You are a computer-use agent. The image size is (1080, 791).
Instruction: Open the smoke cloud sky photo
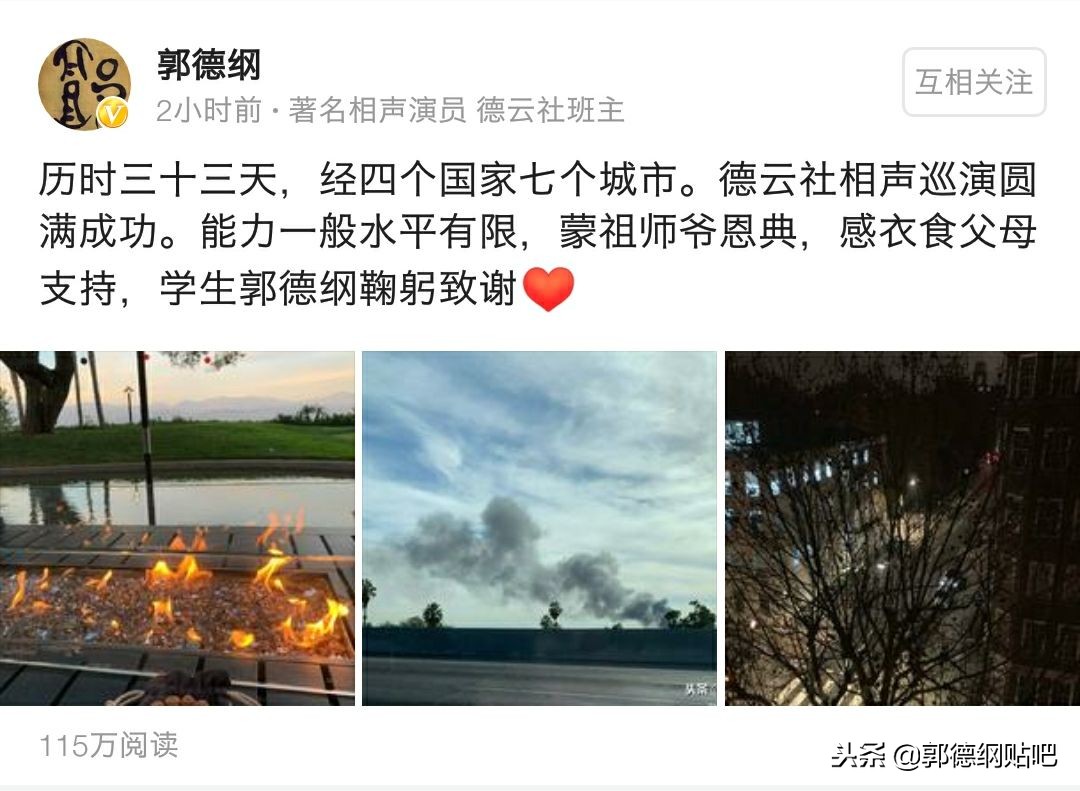pos(539,528)
